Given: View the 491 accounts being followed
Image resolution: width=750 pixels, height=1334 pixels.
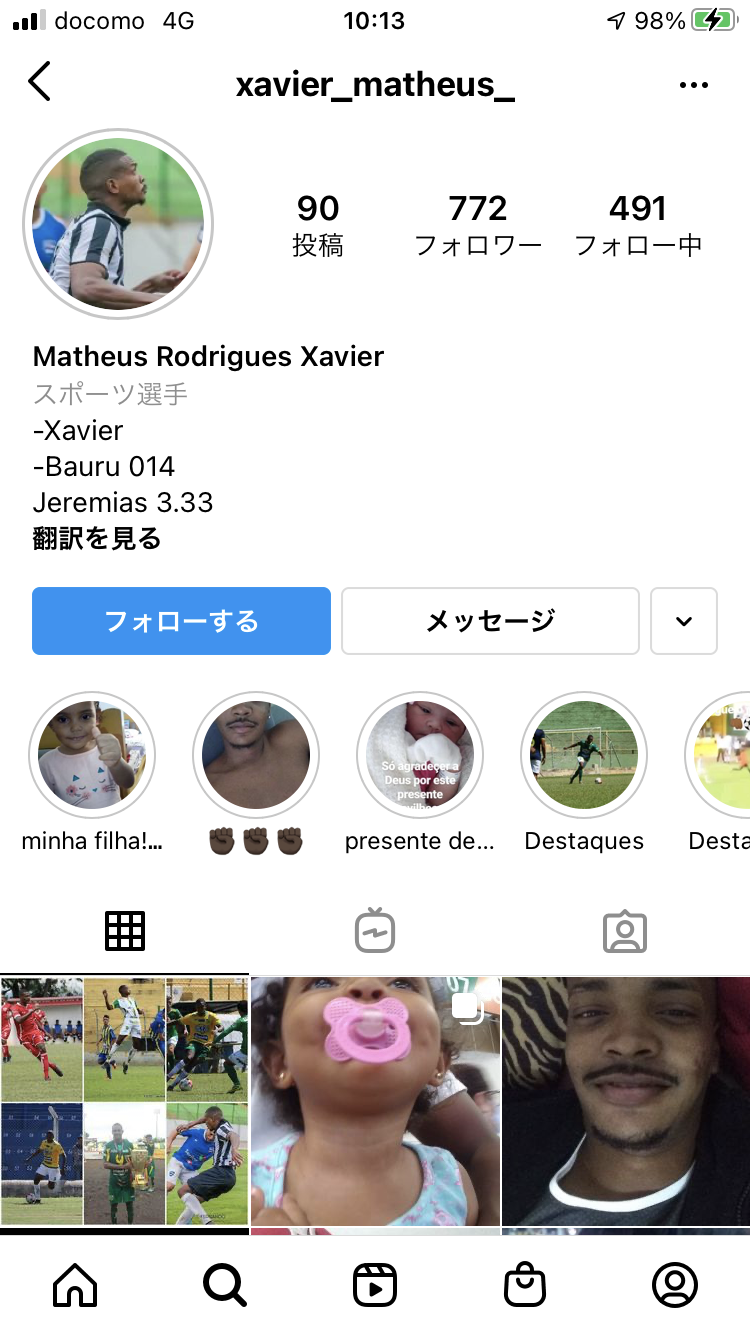Looking at the screenshot, I should point(638,224).
